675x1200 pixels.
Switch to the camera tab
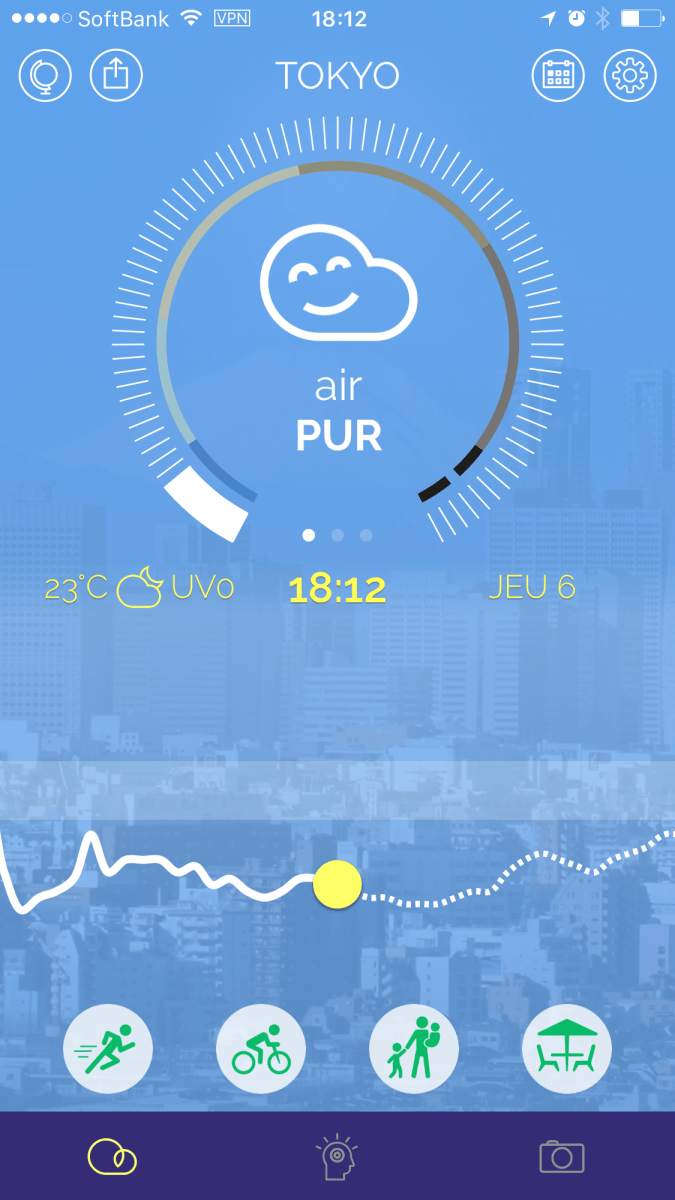coord(562,1157)
